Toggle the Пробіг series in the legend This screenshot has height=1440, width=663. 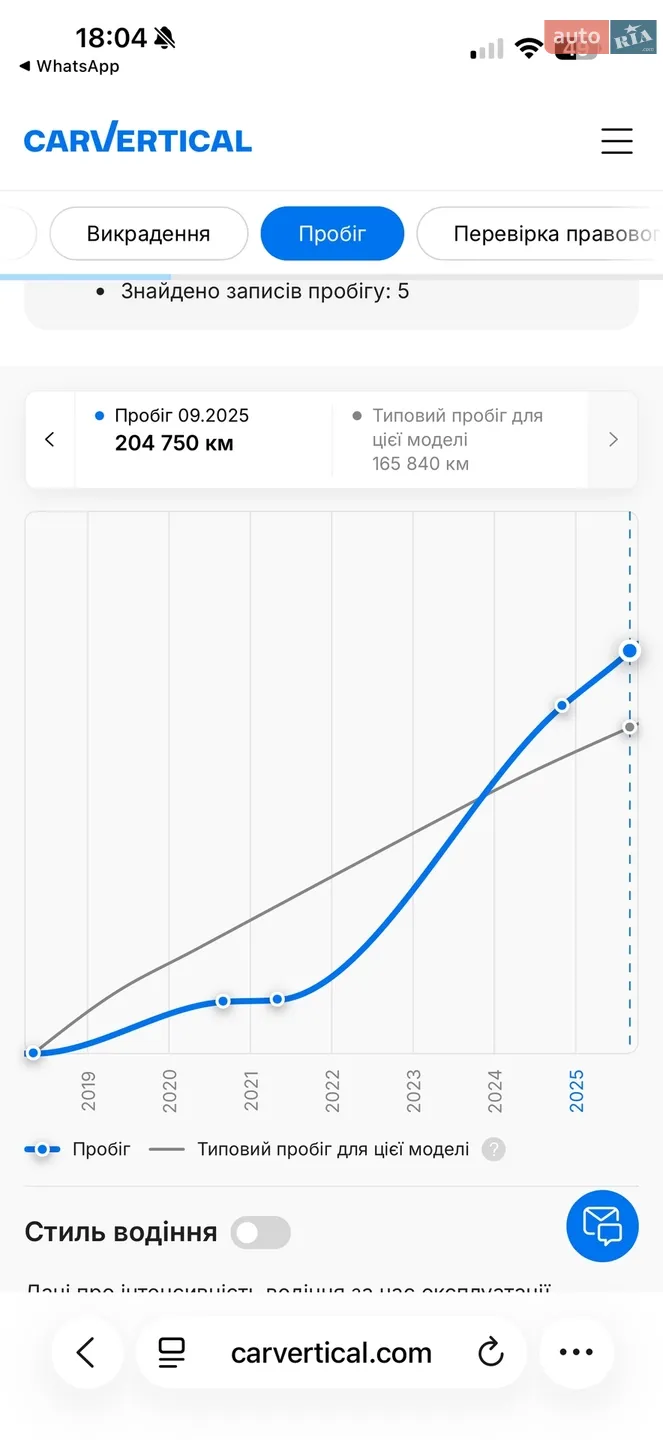click(78, 1150)
